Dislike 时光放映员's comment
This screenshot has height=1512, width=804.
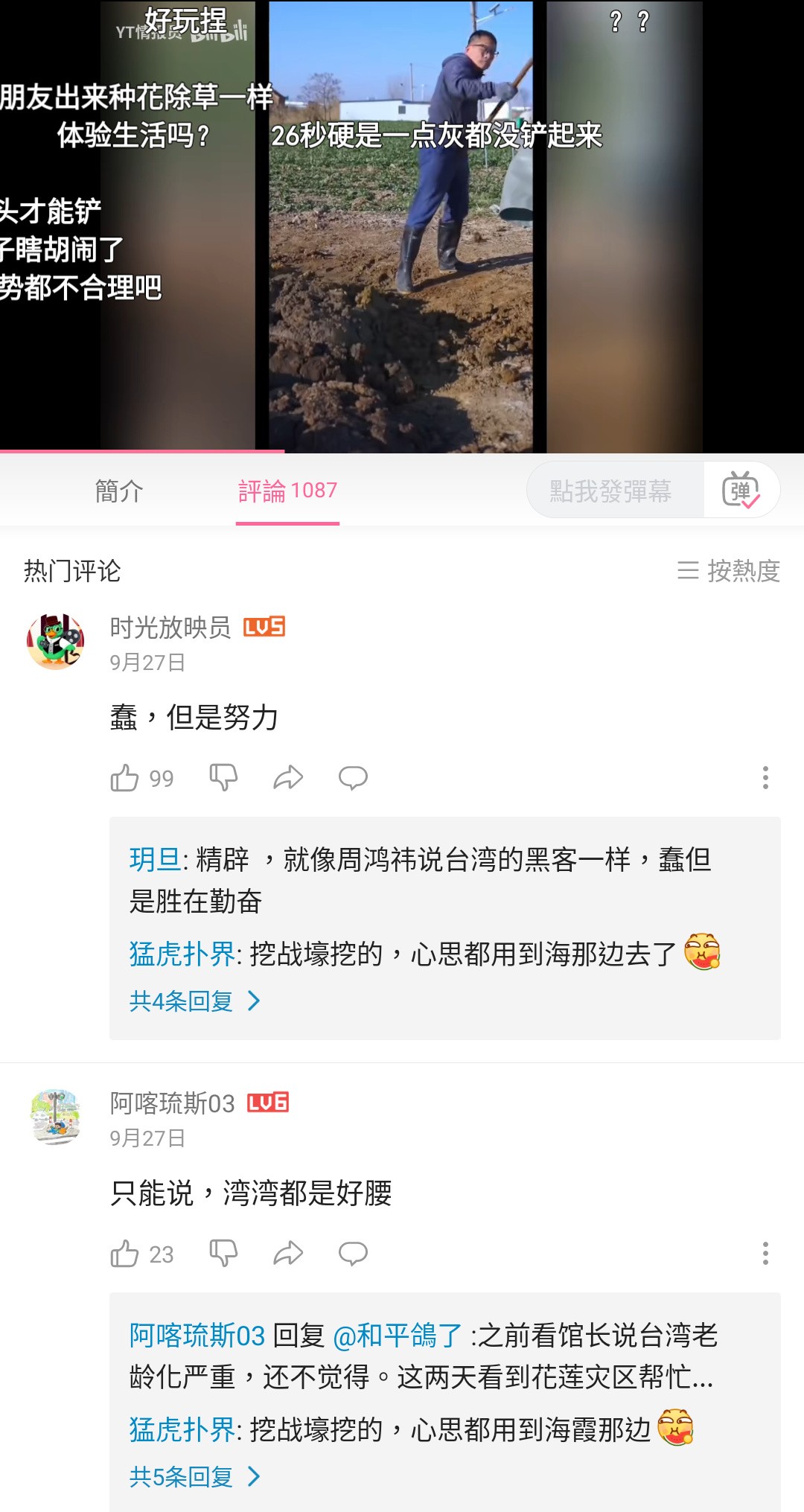[x=223, y=777]
